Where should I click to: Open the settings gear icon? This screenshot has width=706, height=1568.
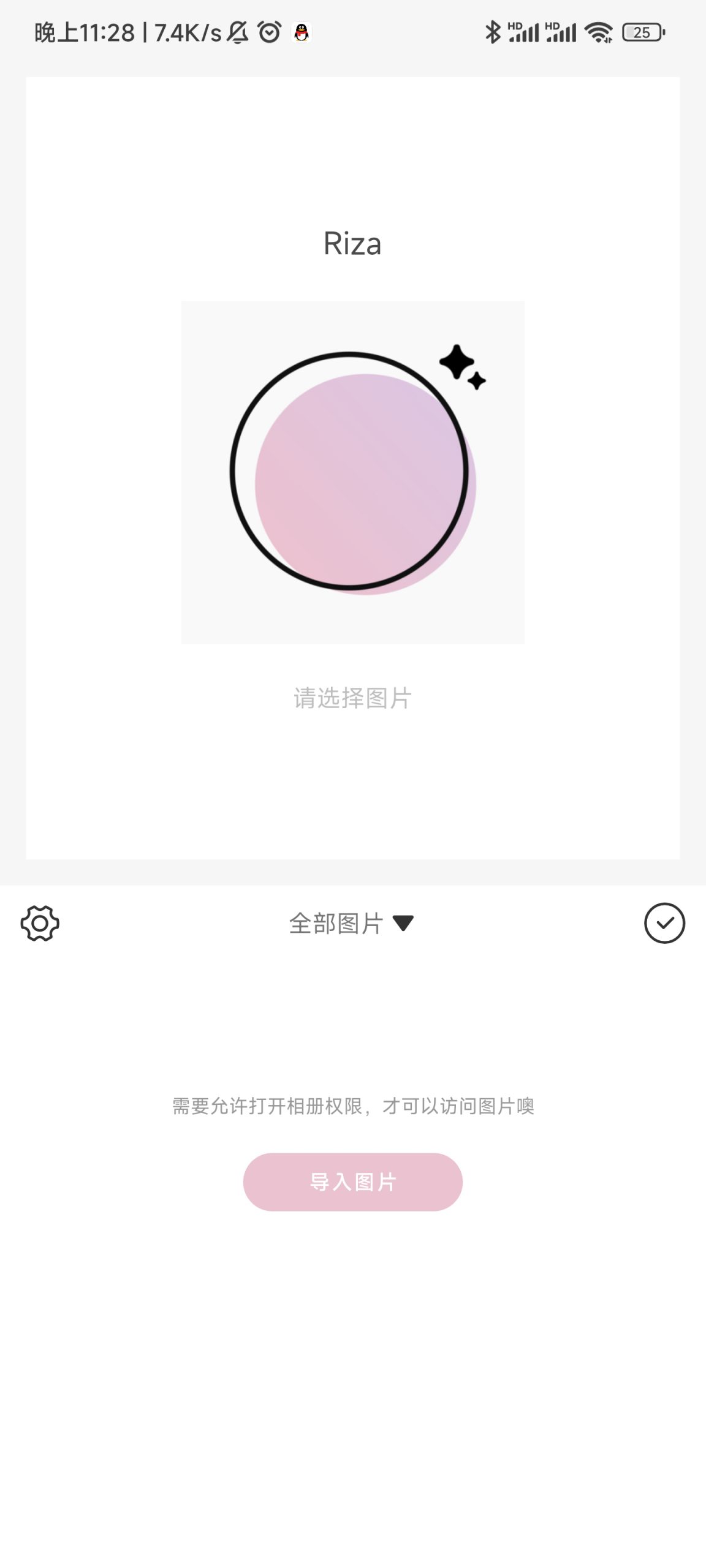tap(40, 923)
